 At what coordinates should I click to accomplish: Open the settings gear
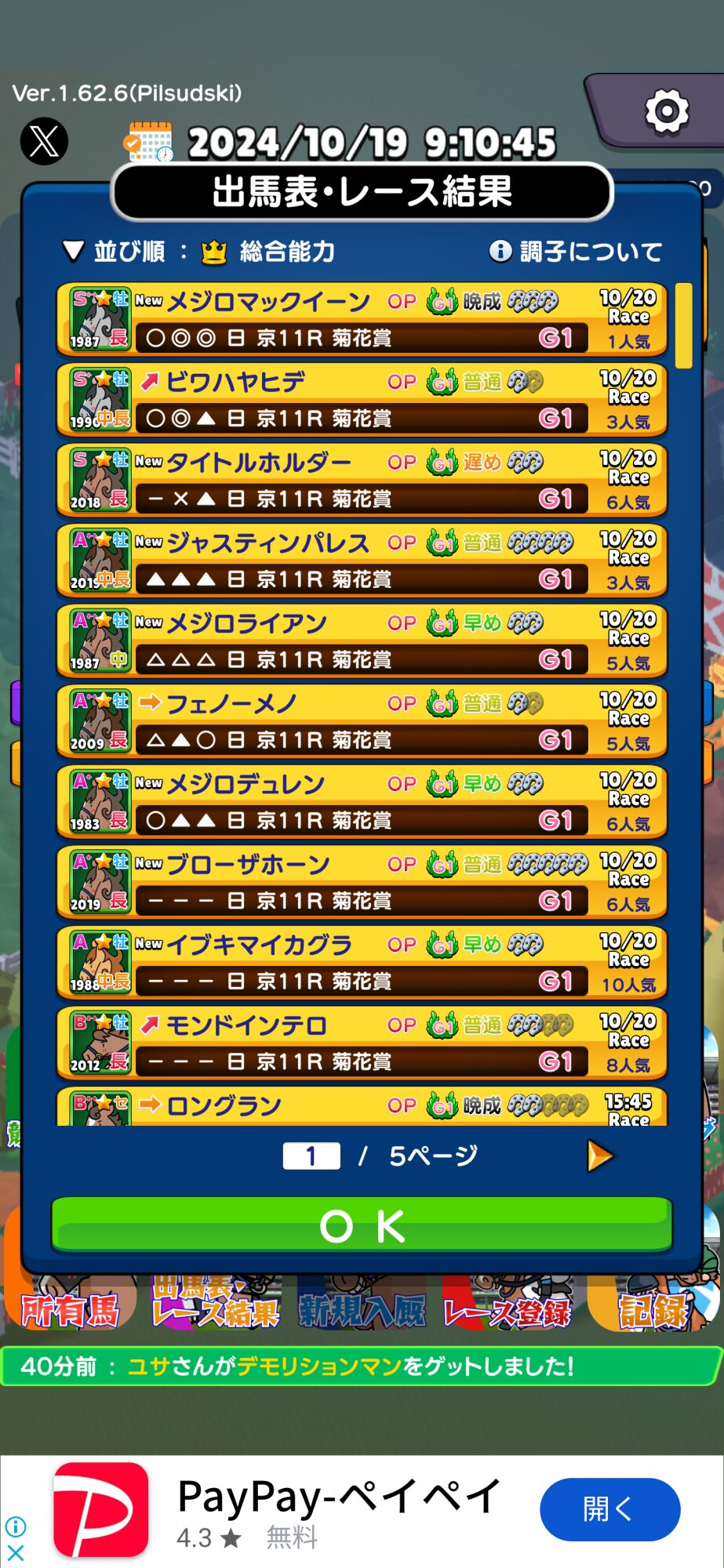pyautogui.click(x=667, y=111)
